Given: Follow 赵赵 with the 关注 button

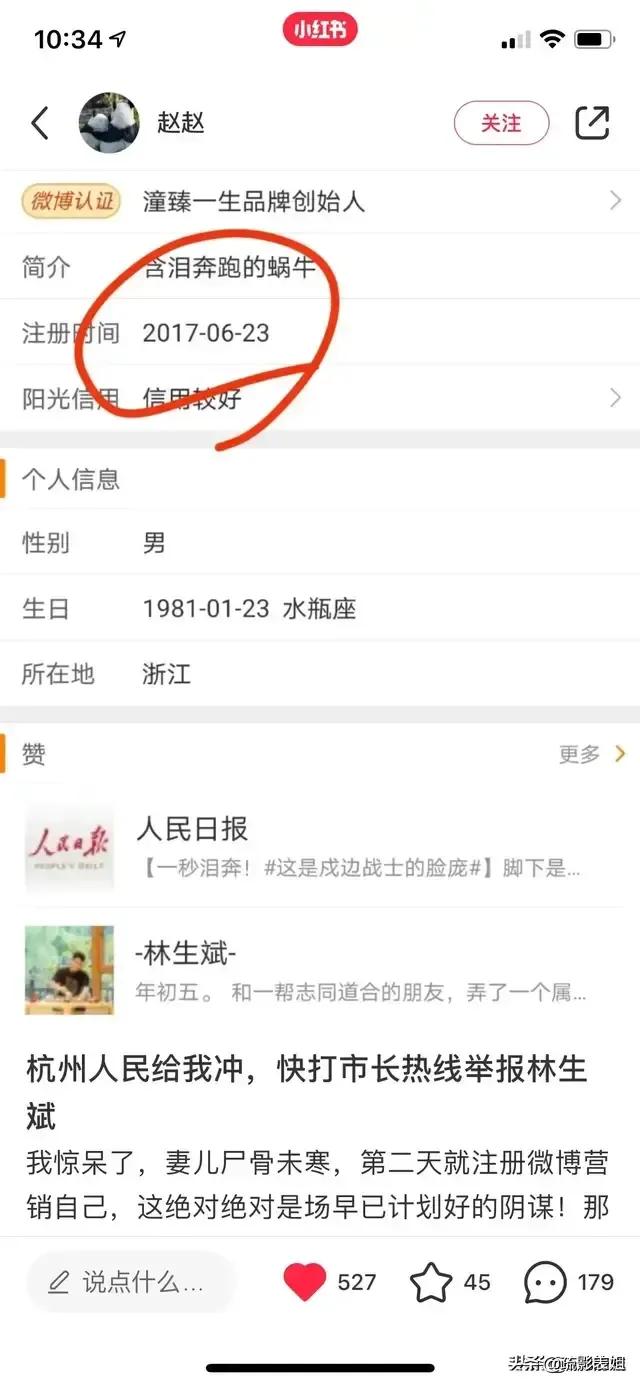Looking at the screenshot, I should 501,123.
